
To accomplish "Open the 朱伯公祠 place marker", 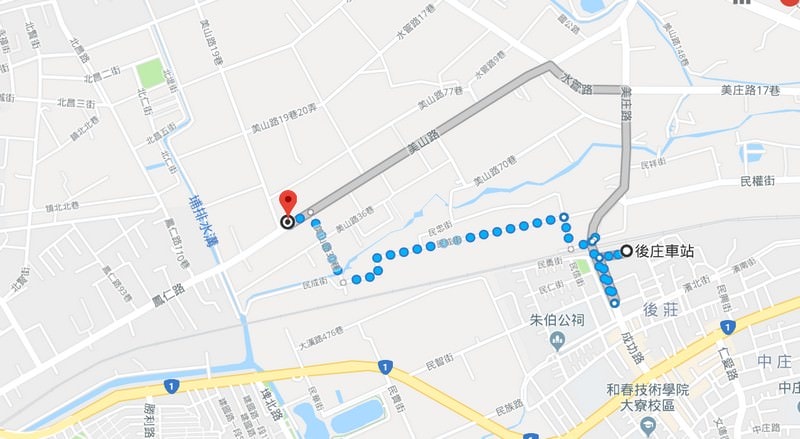I will tap(556, 343).
